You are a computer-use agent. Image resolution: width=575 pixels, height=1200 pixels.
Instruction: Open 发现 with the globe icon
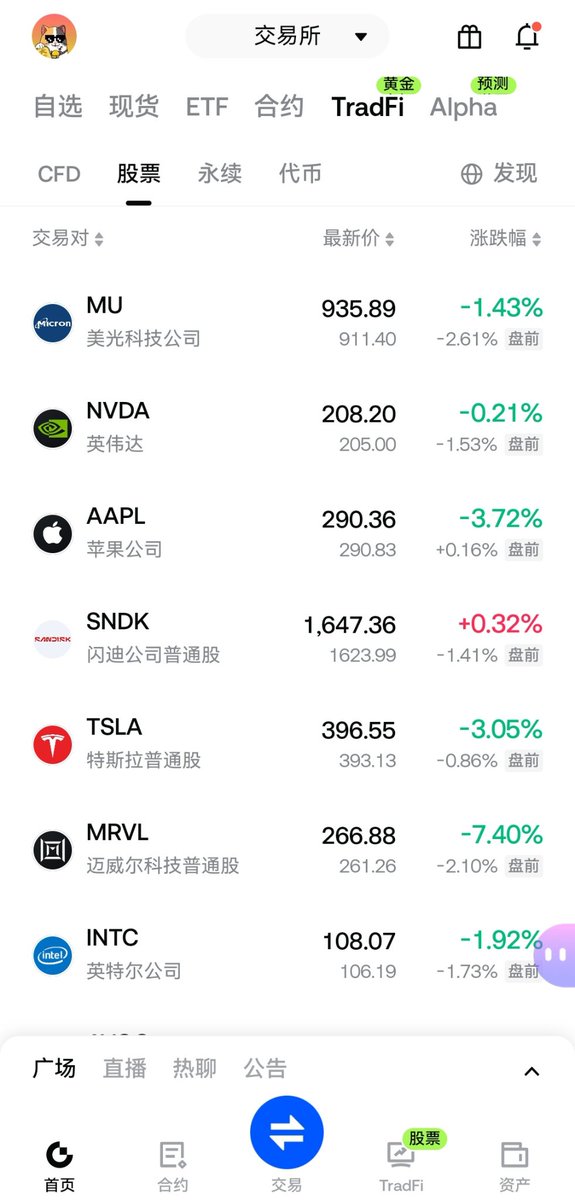[499, 174]
